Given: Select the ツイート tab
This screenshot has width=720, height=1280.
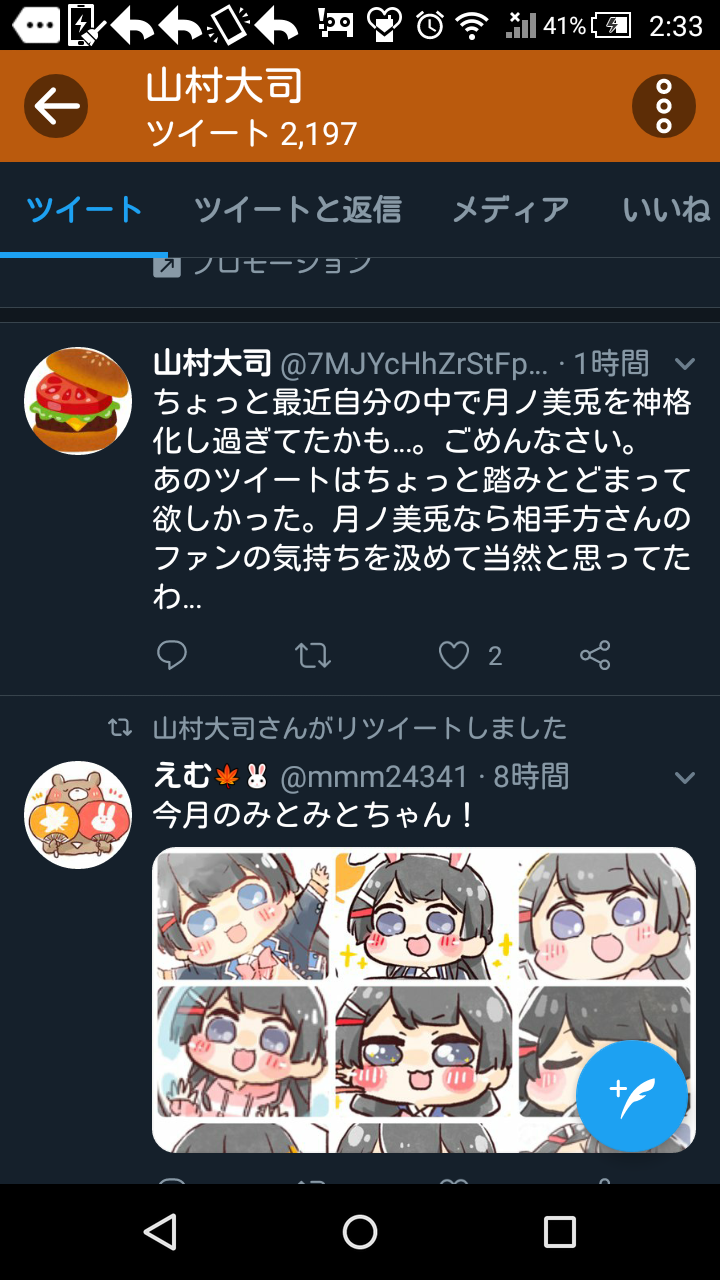Looking at the screenshot, I should [84, 209].
